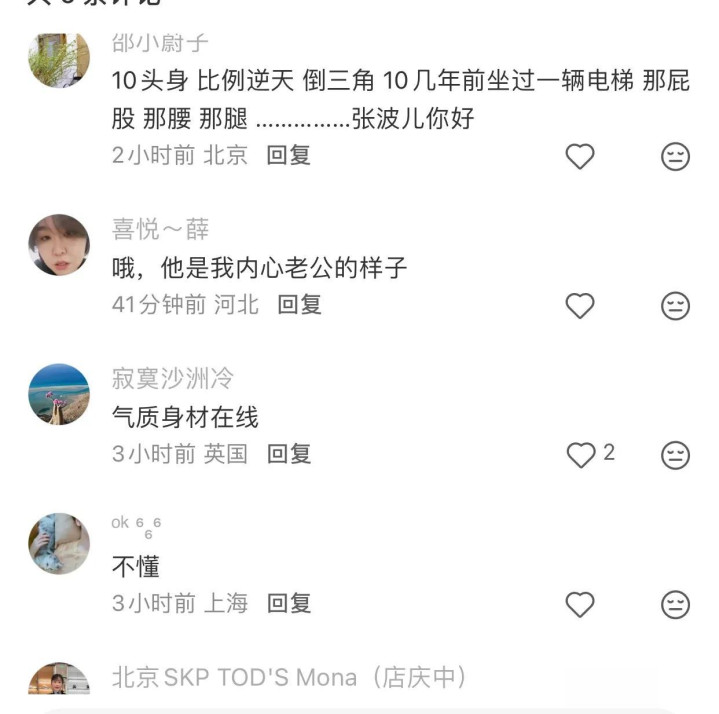Reply to the 不懂 comment
The height and width of the screenshot is (714, 719).
tap(289, 603)
